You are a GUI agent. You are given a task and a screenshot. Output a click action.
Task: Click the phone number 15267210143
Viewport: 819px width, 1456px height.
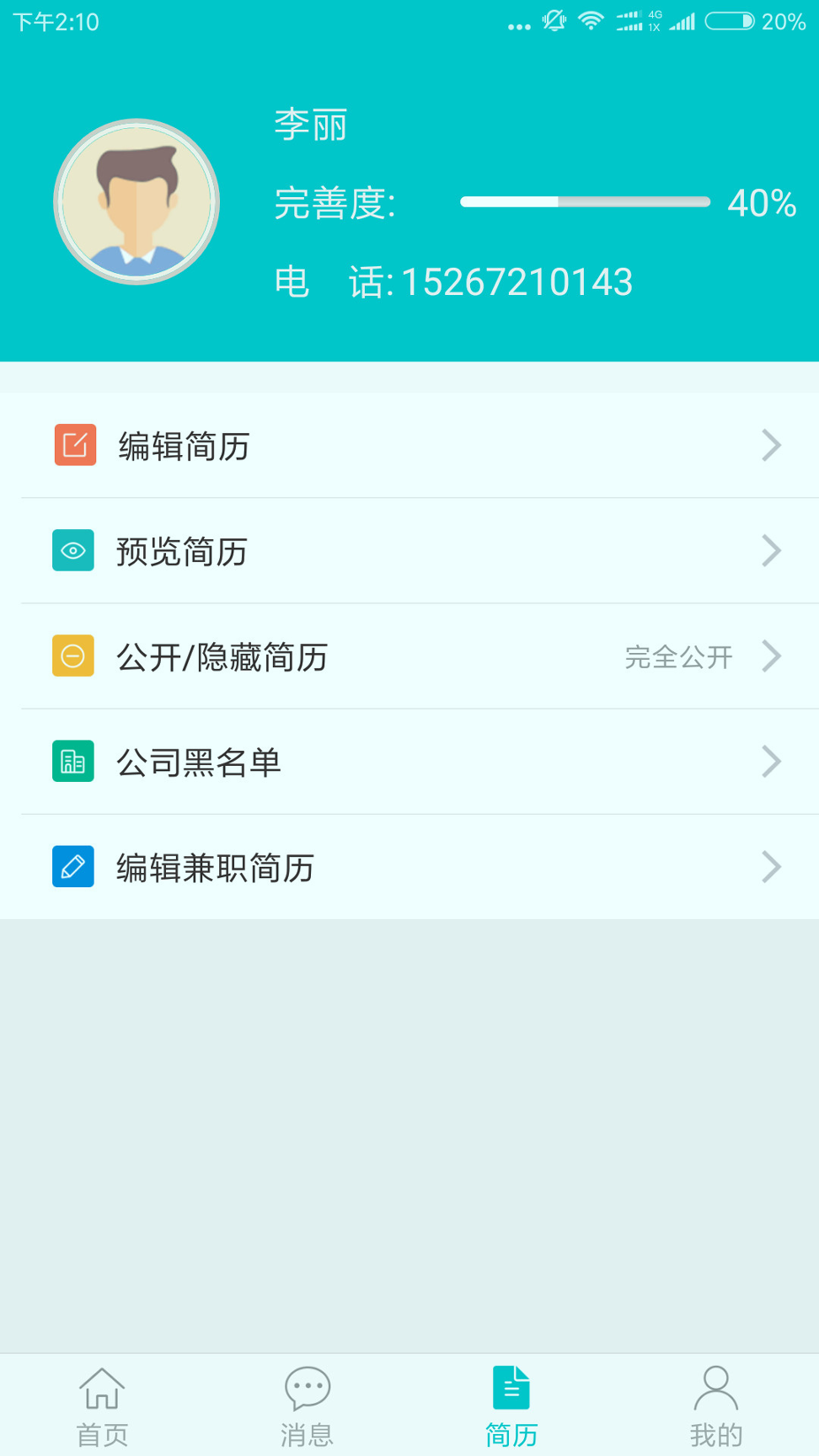pos(516,282)
